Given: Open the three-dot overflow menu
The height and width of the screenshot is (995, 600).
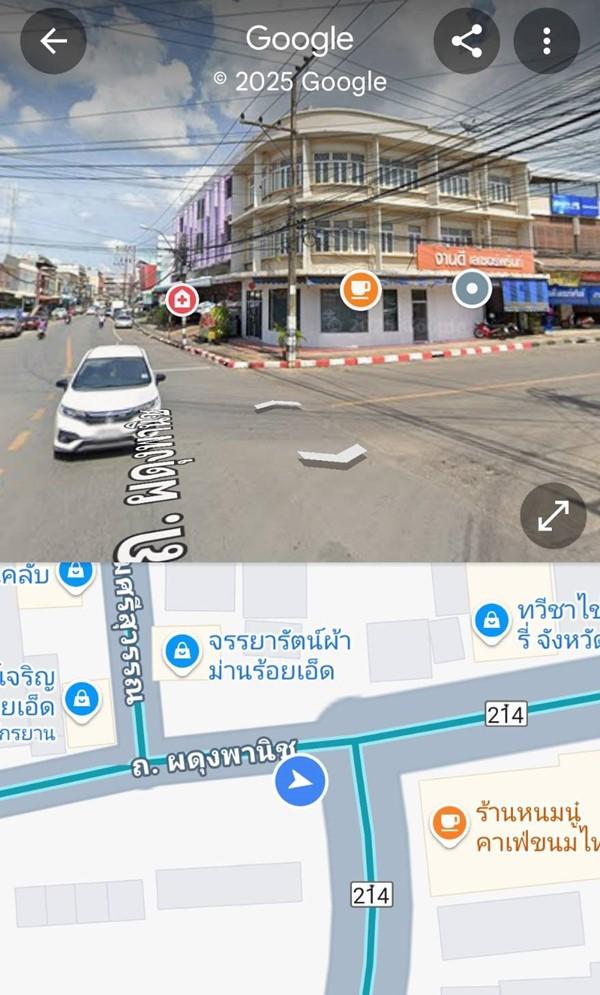Looking at the screenshot, I should tap(546, 41).
